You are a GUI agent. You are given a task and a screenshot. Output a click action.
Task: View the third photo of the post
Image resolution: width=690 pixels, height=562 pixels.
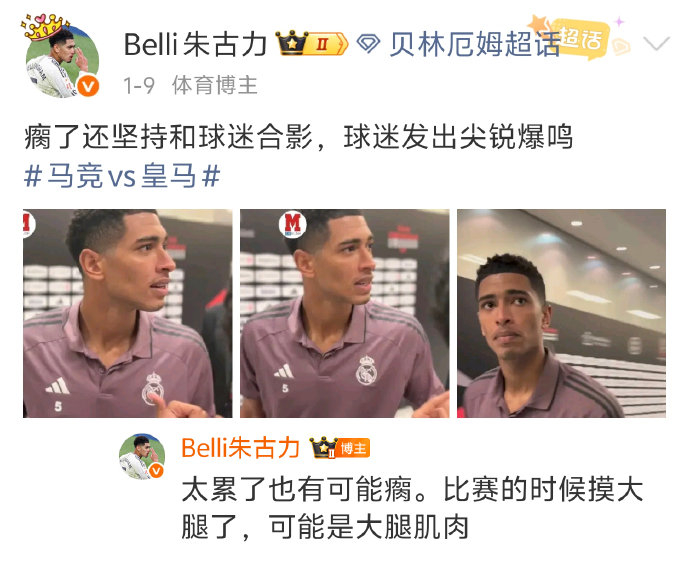click(x=561, y=313)
